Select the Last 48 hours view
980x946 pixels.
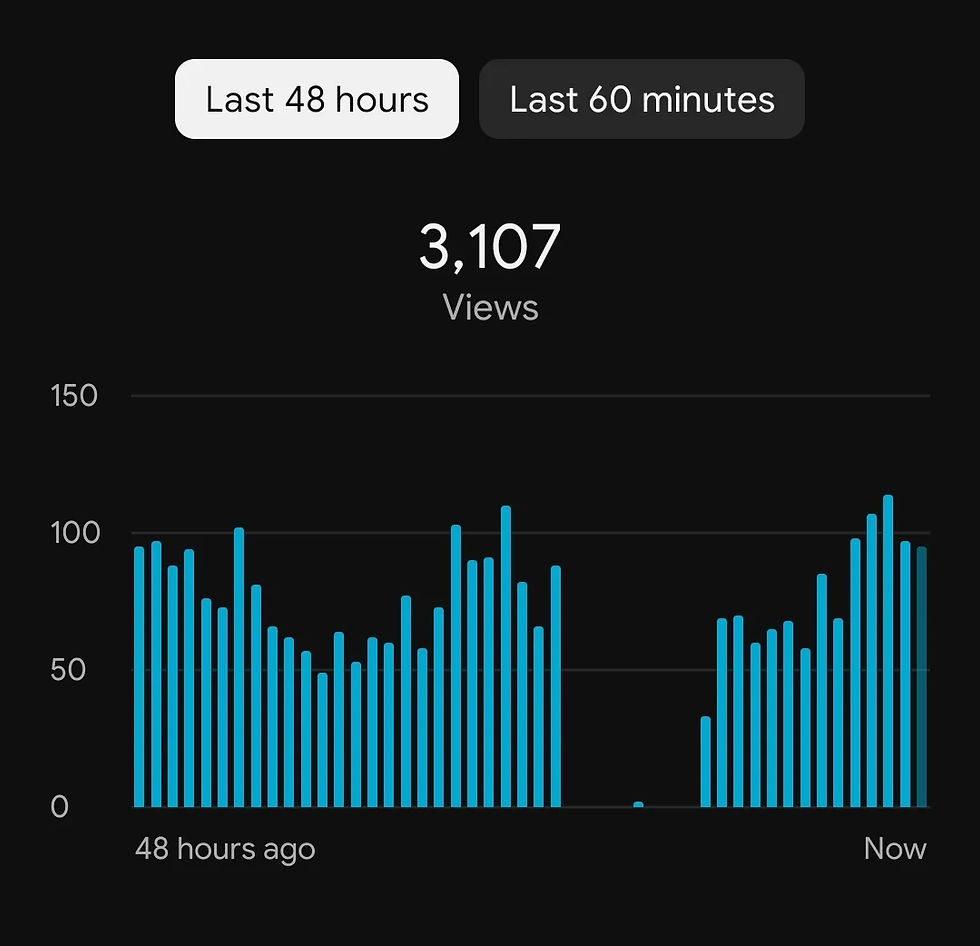pyautogui.click(x=317, y=99)
